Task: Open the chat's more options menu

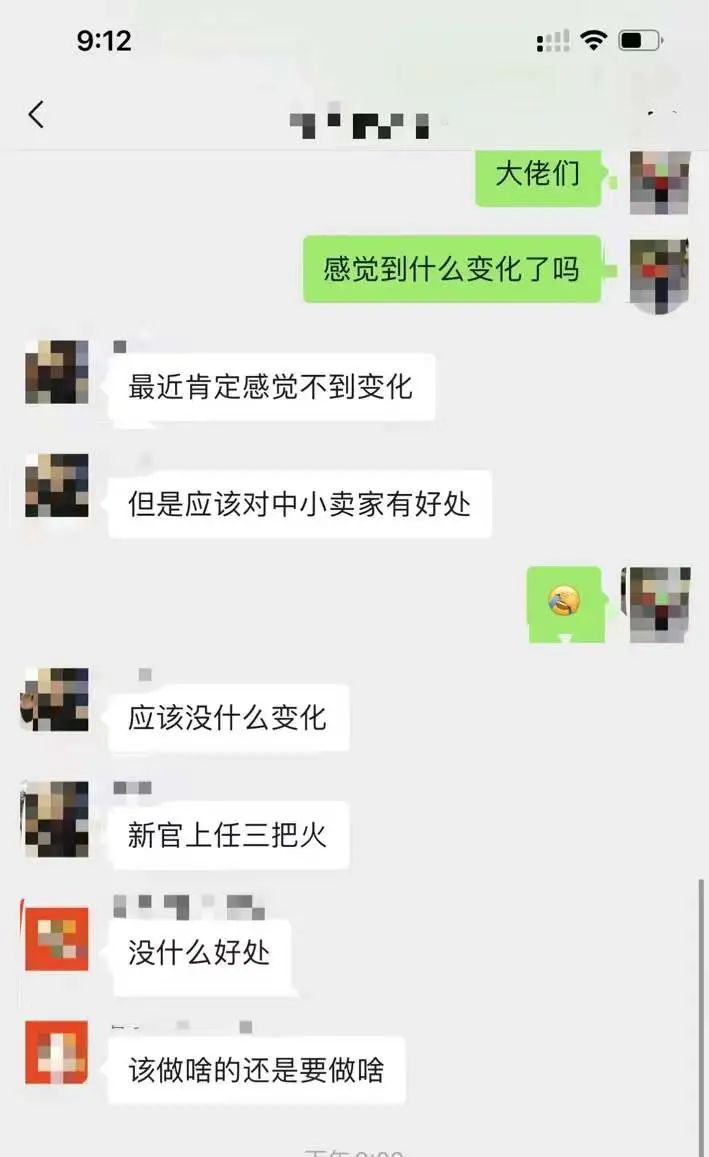Action: (662, 115)
